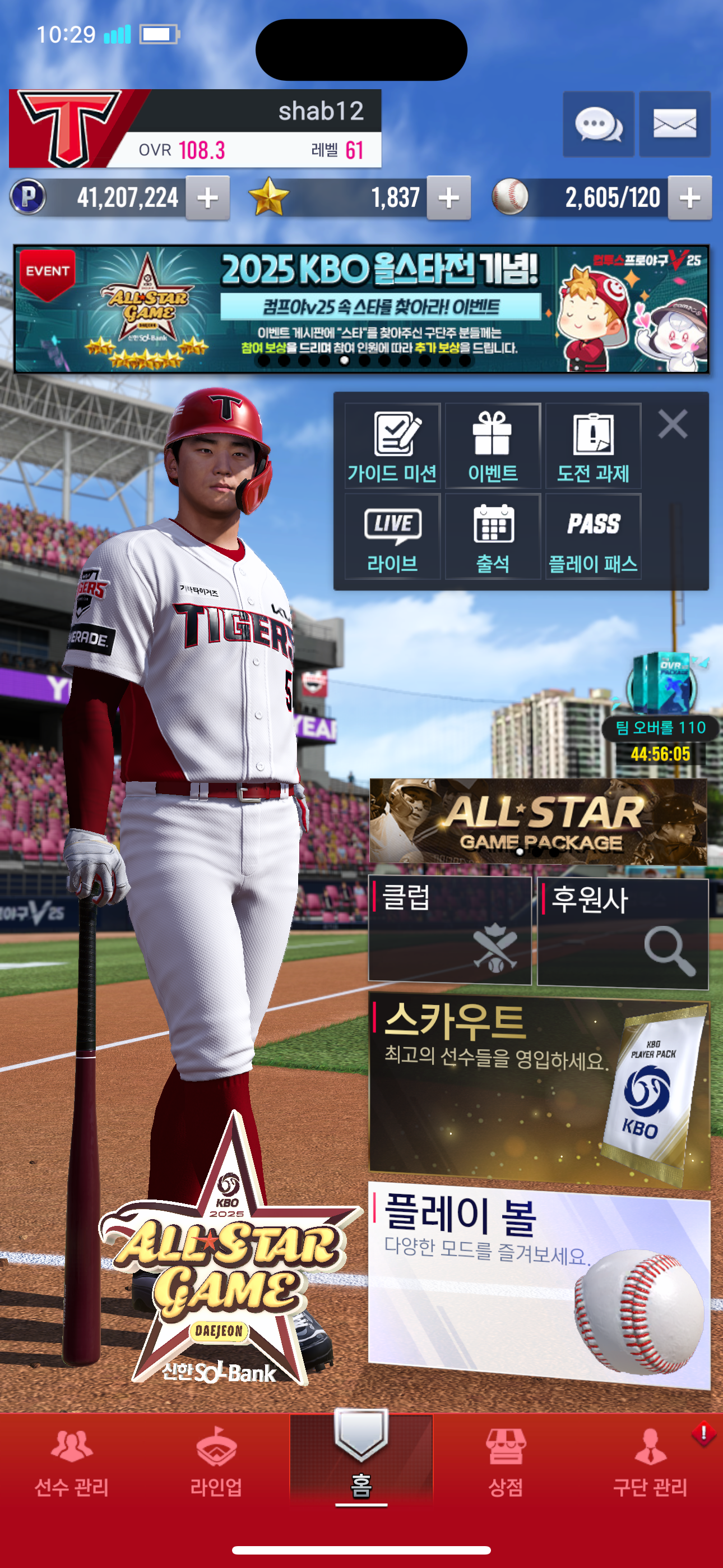
Task: Open the chat bubble icon
Action: (598, 125)
